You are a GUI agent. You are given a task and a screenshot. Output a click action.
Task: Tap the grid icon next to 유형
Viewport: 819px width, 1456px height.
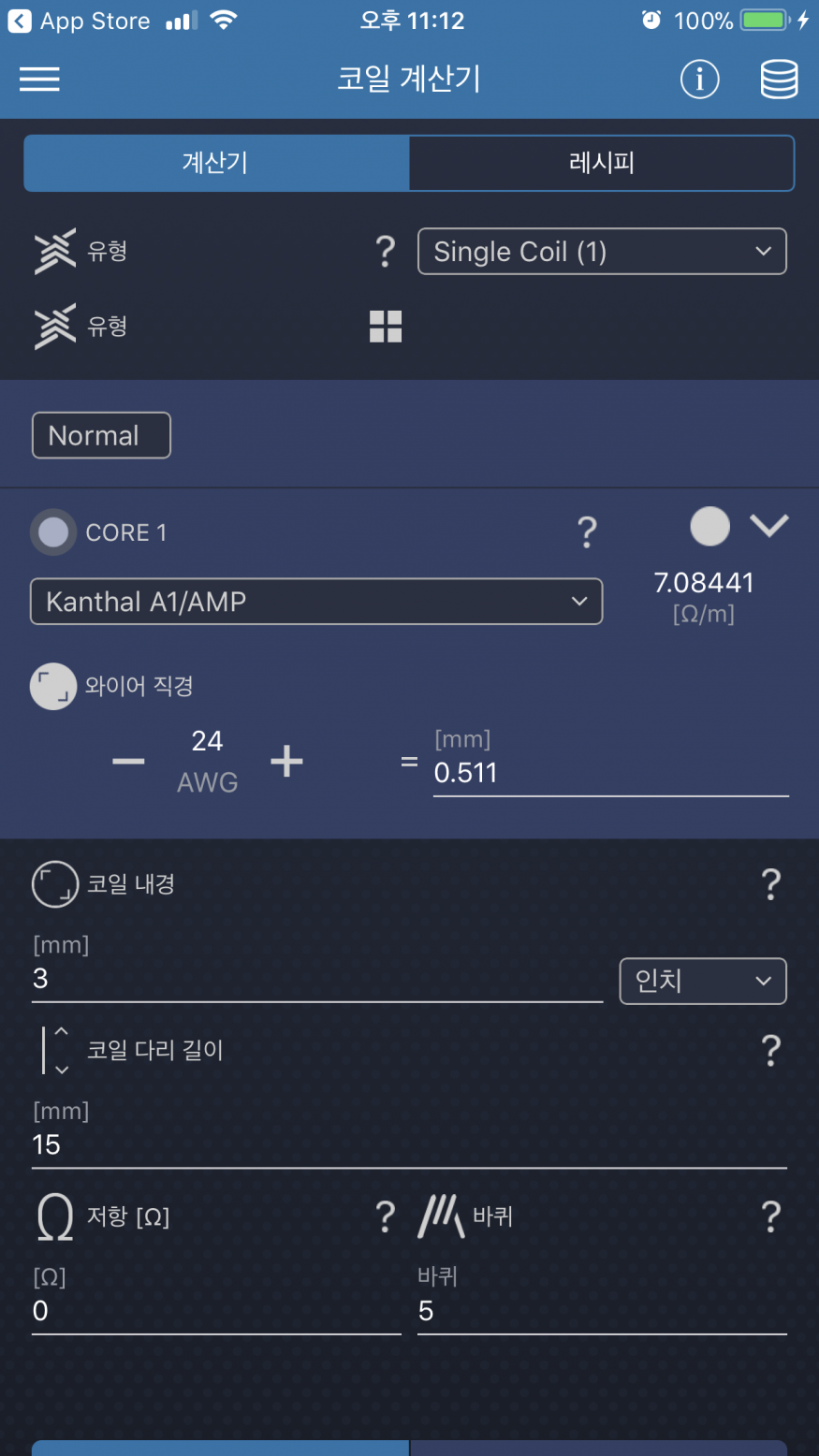tap(386, 327)
